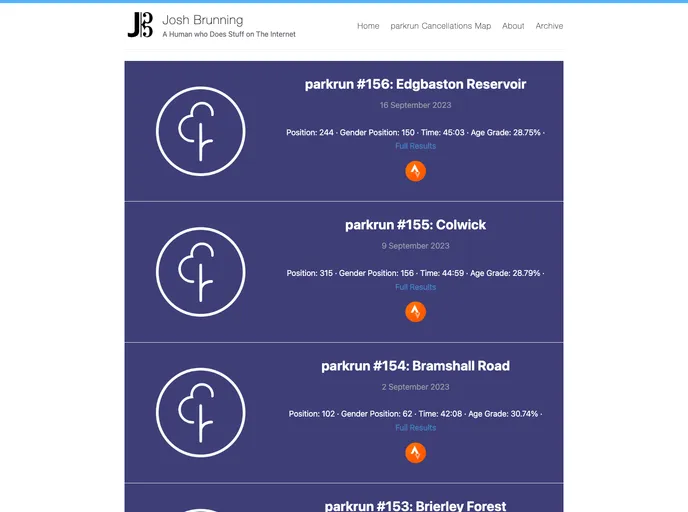Go to the About page

pos(513,26)
